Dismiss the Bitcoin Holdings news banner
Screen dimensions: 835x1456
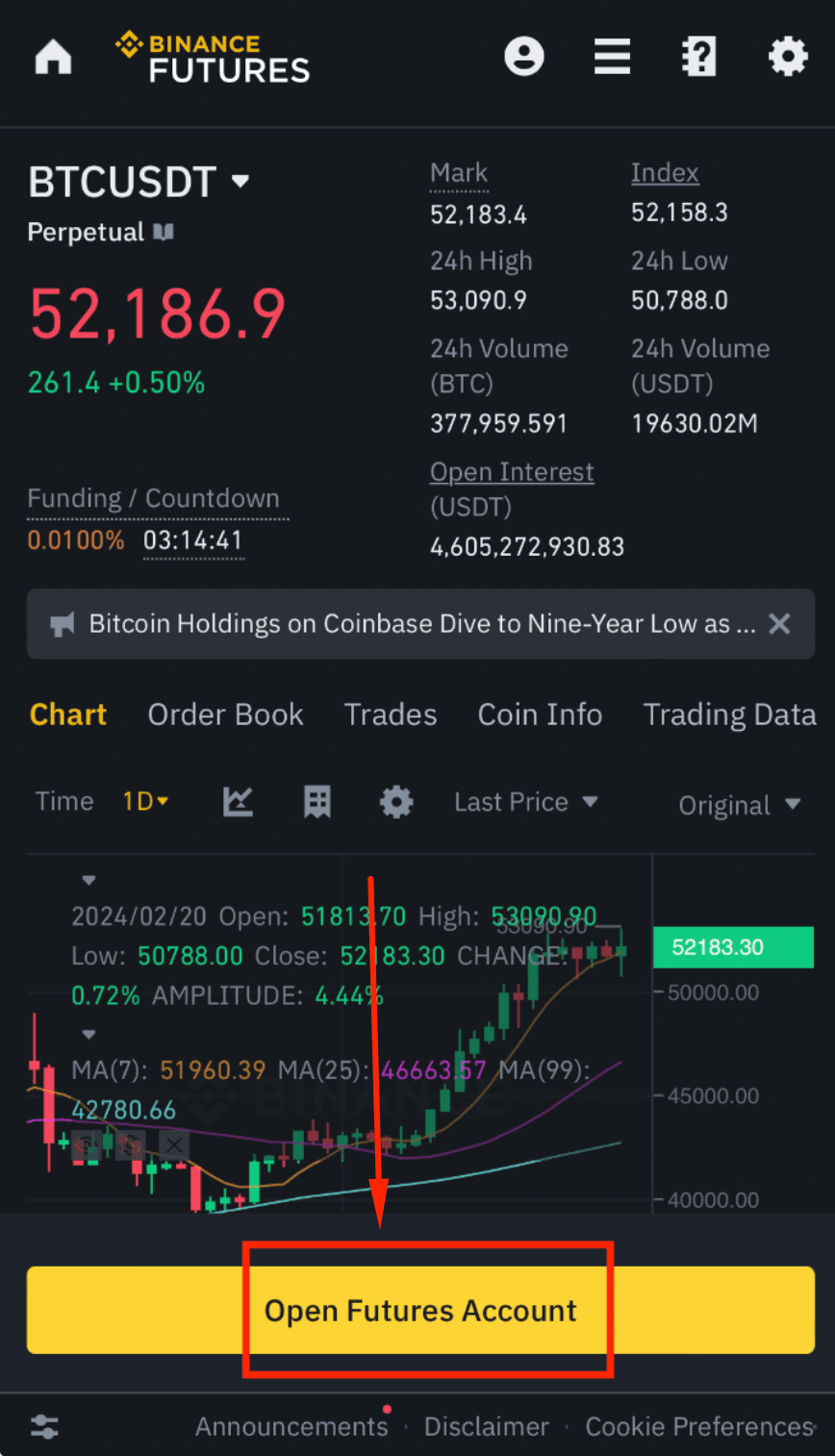coord(779,623)
